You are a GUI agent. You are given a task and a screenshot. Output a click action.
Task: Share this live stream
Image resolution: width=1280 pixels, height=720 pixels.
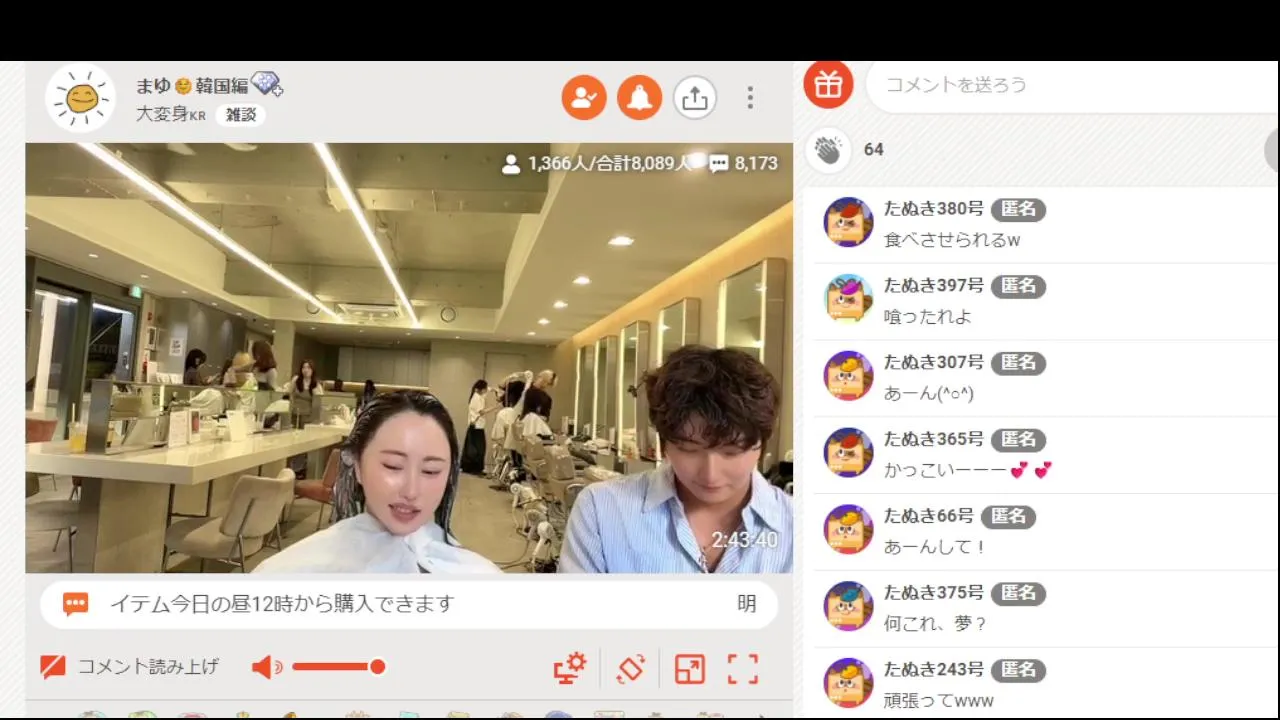coord(694,98)
